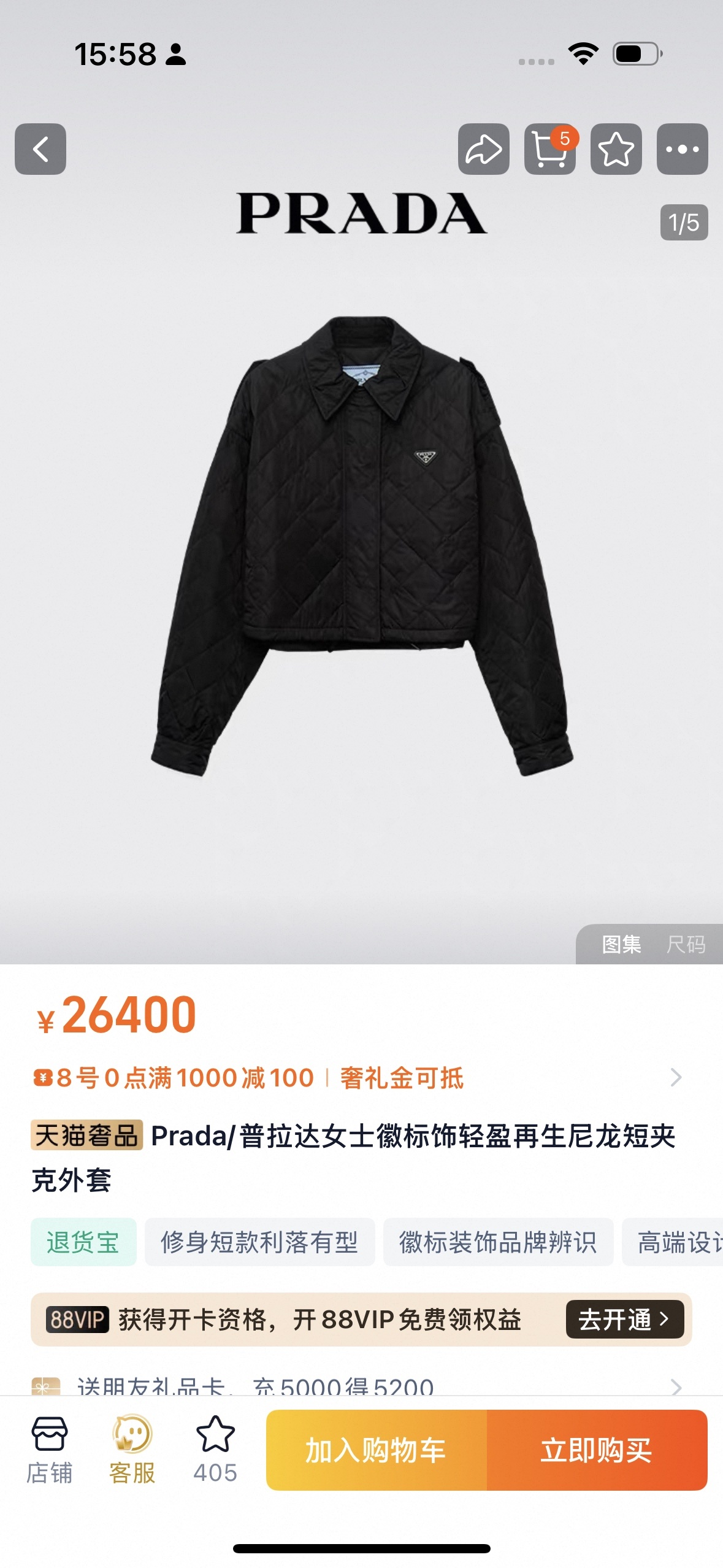
Task: Open the three-dot overflow menu
Action: point(682,149)
